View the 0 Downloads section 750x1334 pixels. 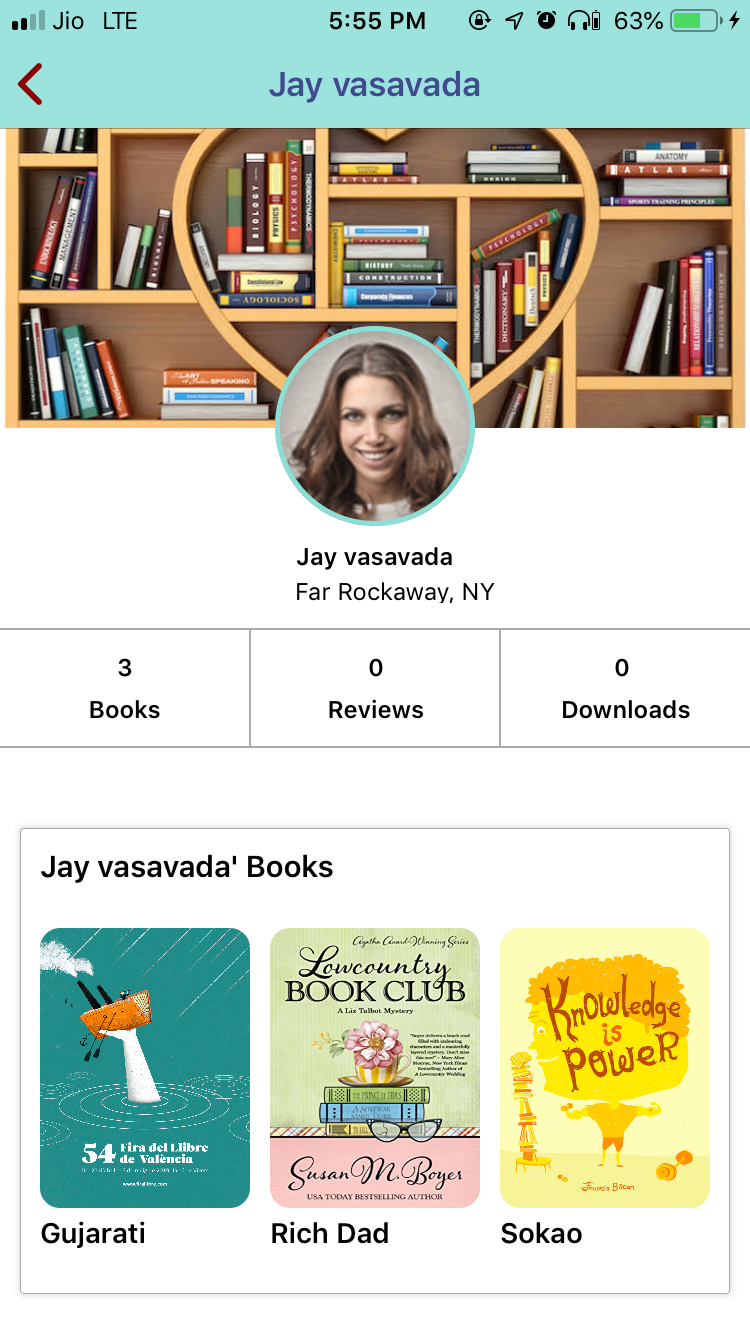625,688
